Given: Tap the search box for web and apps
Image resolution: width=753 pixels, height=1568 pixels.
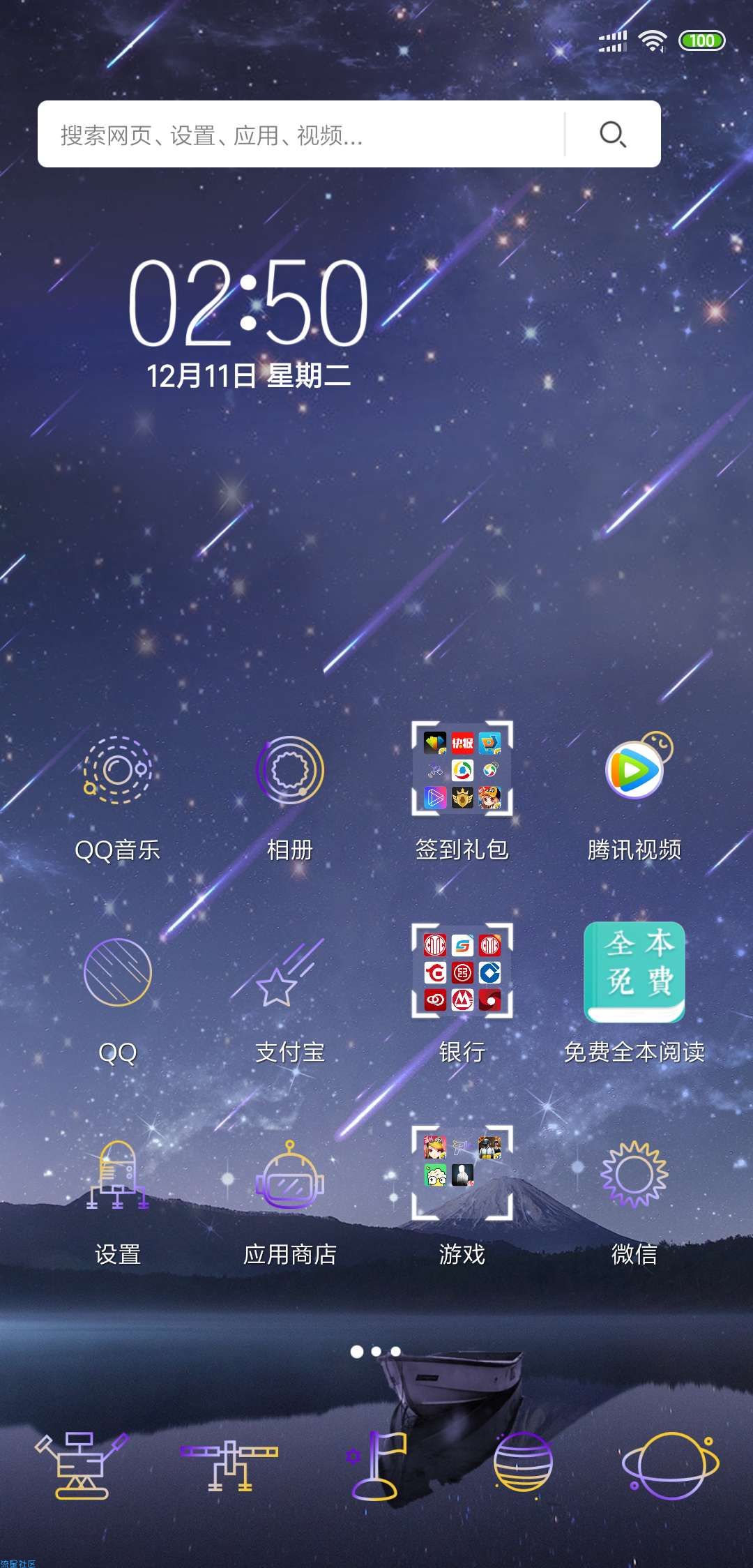Looking at the screenshot, I should [x=300, y=134].
